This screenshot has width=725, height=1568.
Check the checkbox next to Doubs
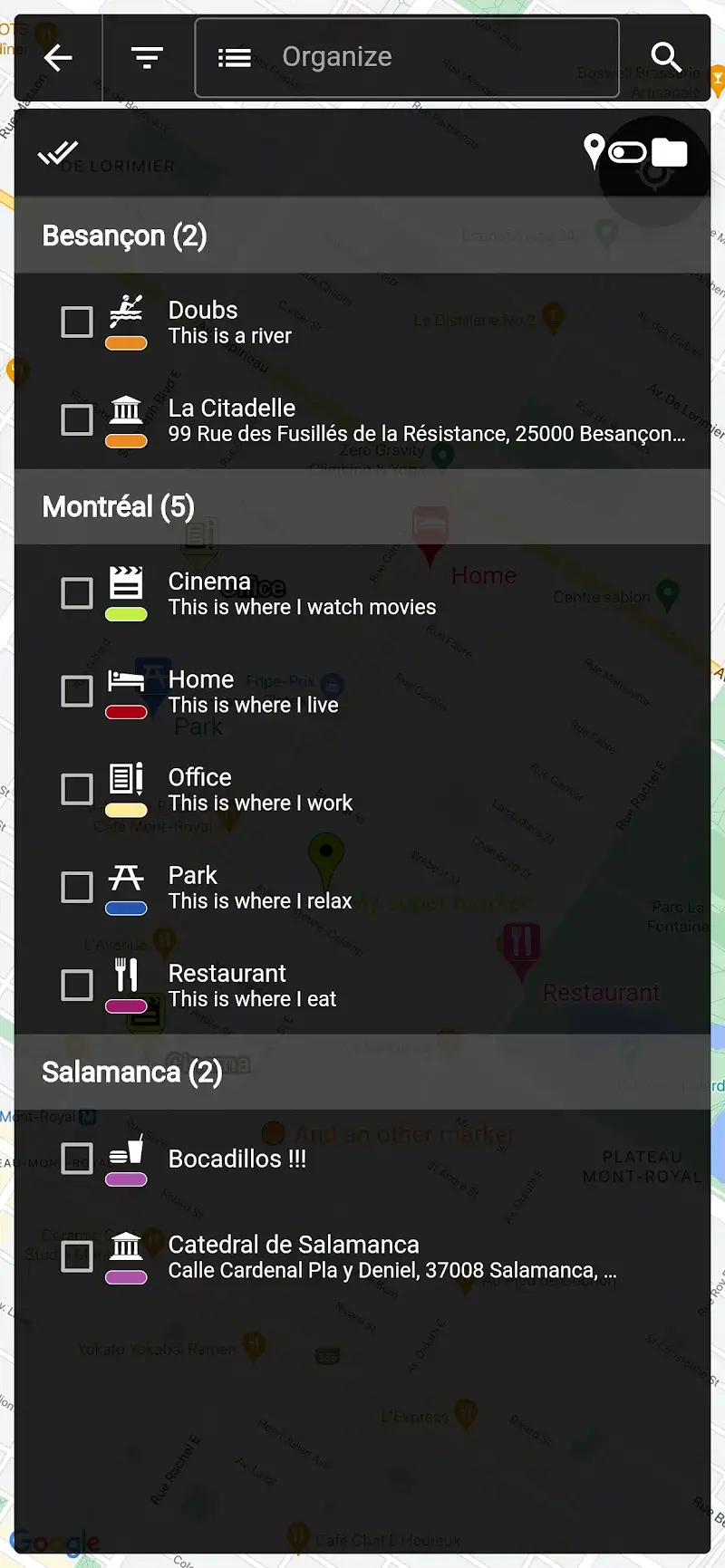point(76,322)
